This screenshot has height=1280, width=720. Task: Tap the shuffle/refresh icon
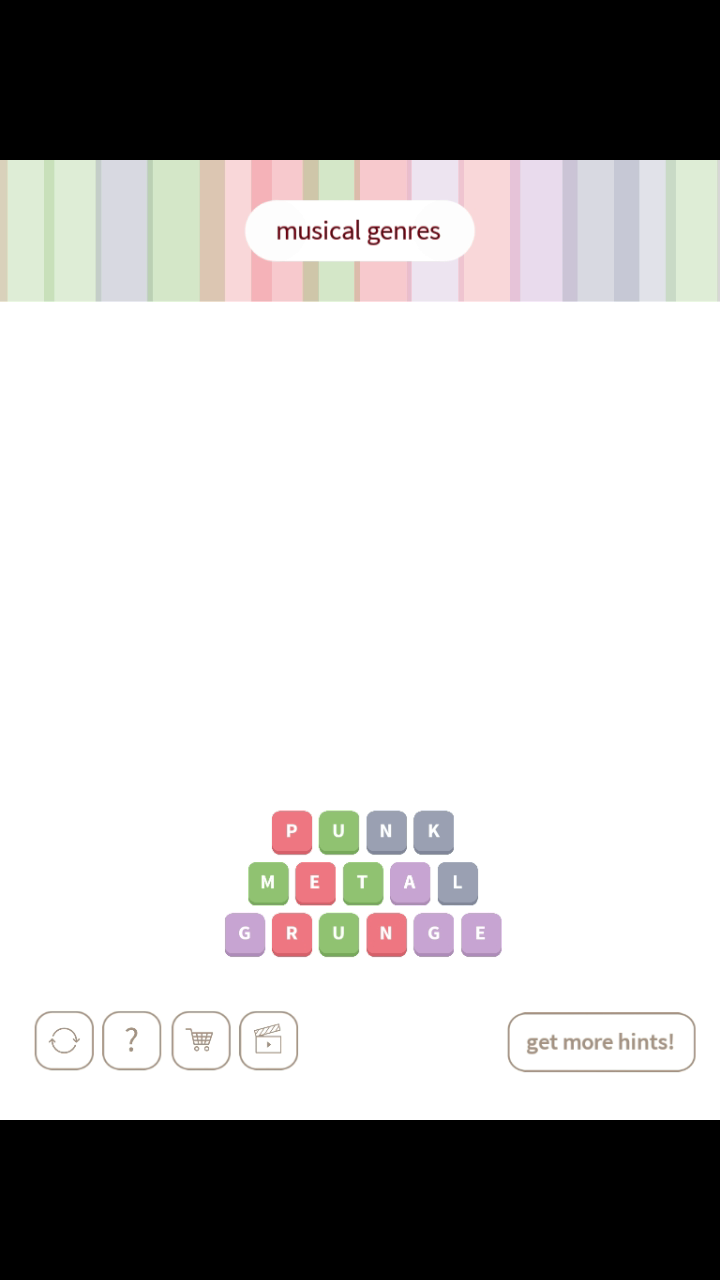64,1041
